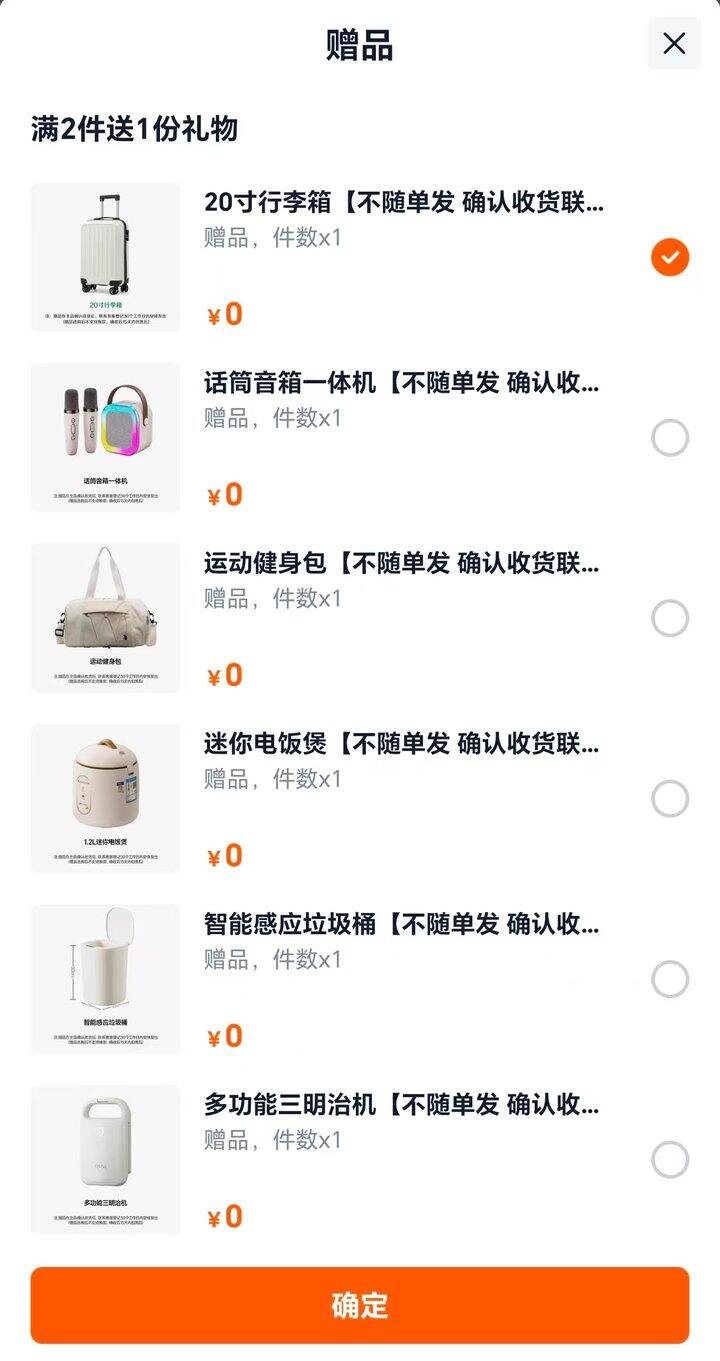Choose 话筒音箱一体机 as the free gift
Viewport: 720px width, 1361px height.
point(670,438)
